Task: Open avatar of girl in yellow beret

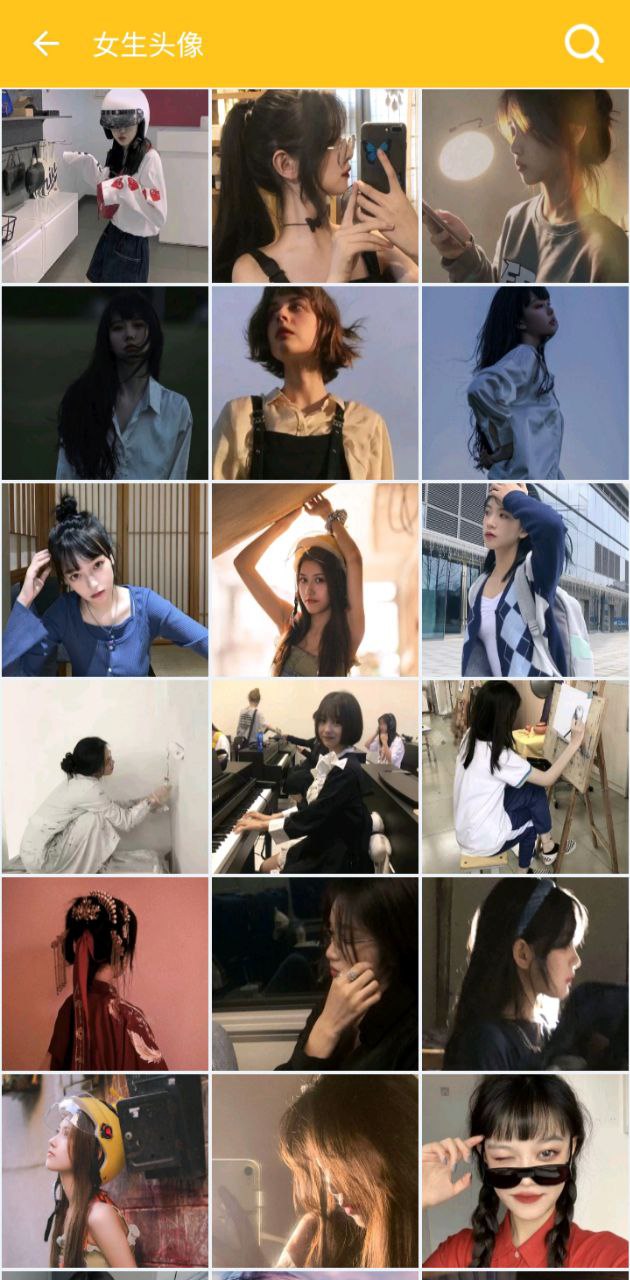Action: 315,579
